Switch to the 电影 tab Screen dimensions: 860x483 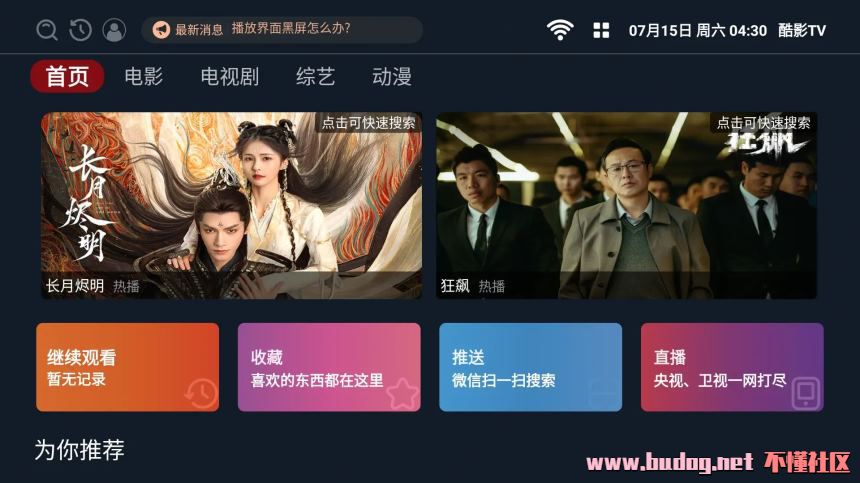click(144, 76)
